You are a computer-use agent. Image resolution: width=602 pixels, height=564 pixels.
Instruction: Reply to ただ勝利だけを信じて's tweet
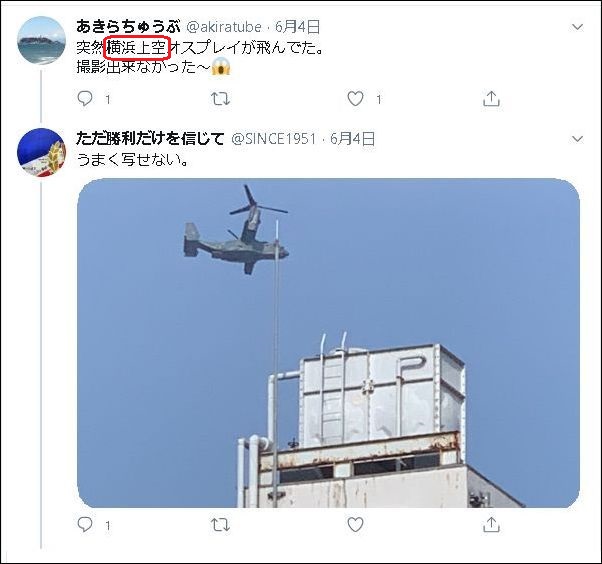point(86,524)
